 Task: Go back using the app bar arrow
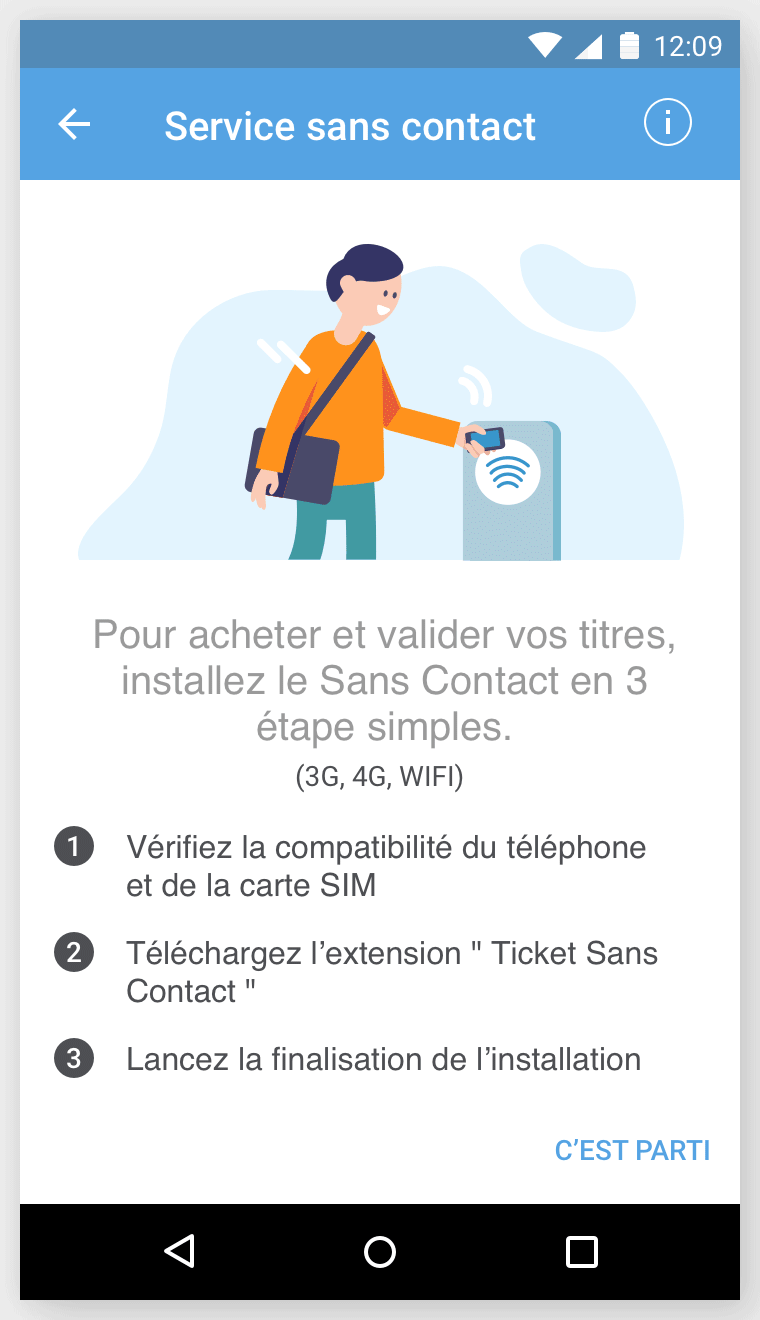[74, 124]
